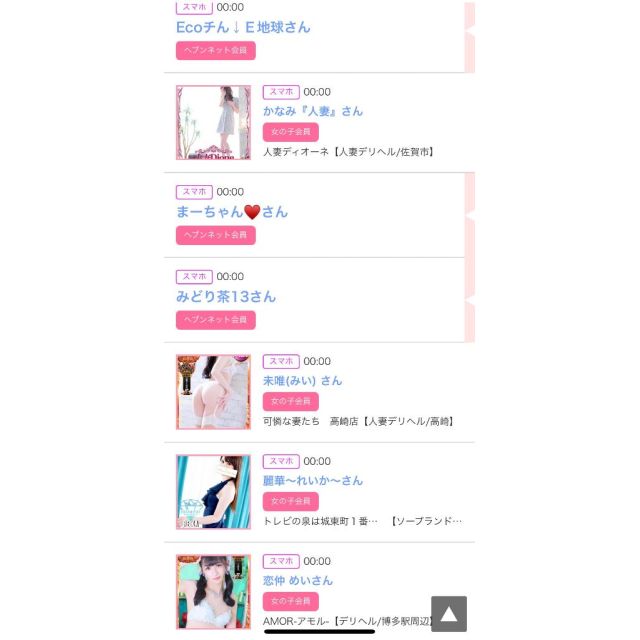Open 未唯(みい)さん's profile link

(302, 381)
